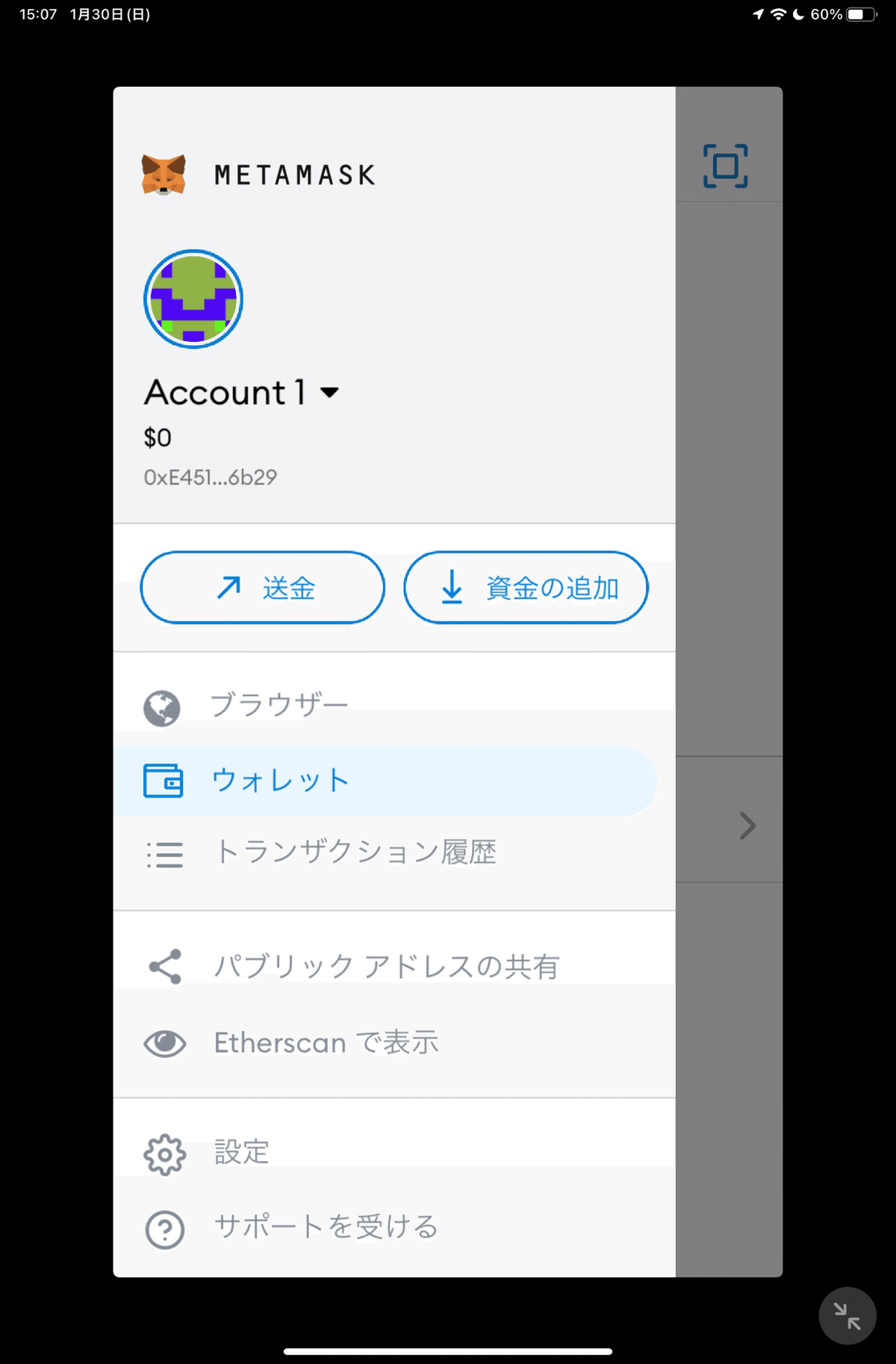The image size is (896, 1364).
Task: Tap the shrink window button
Action: [847, 1315]
